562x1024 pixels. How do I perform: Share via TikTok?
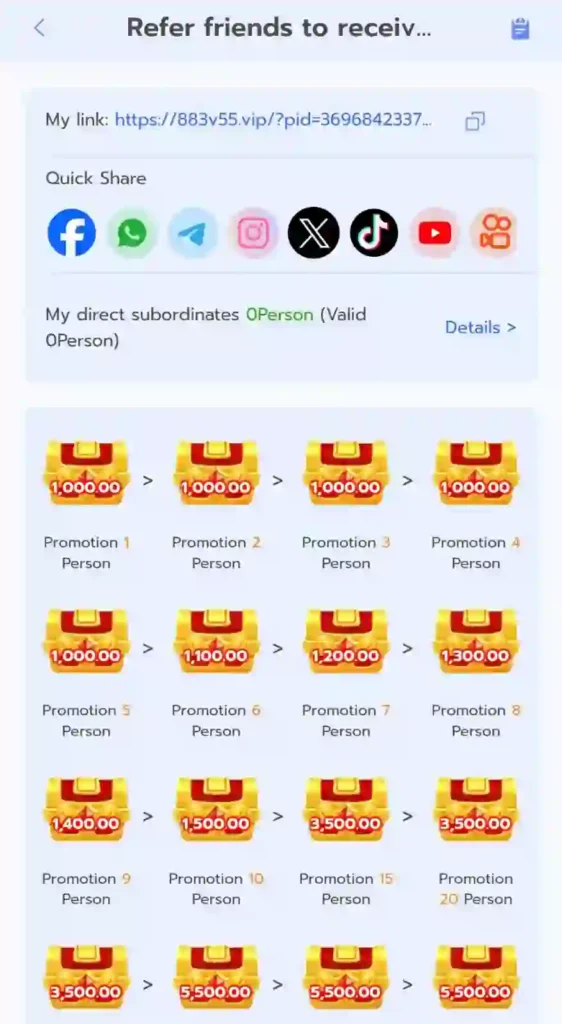click(374, 232)
